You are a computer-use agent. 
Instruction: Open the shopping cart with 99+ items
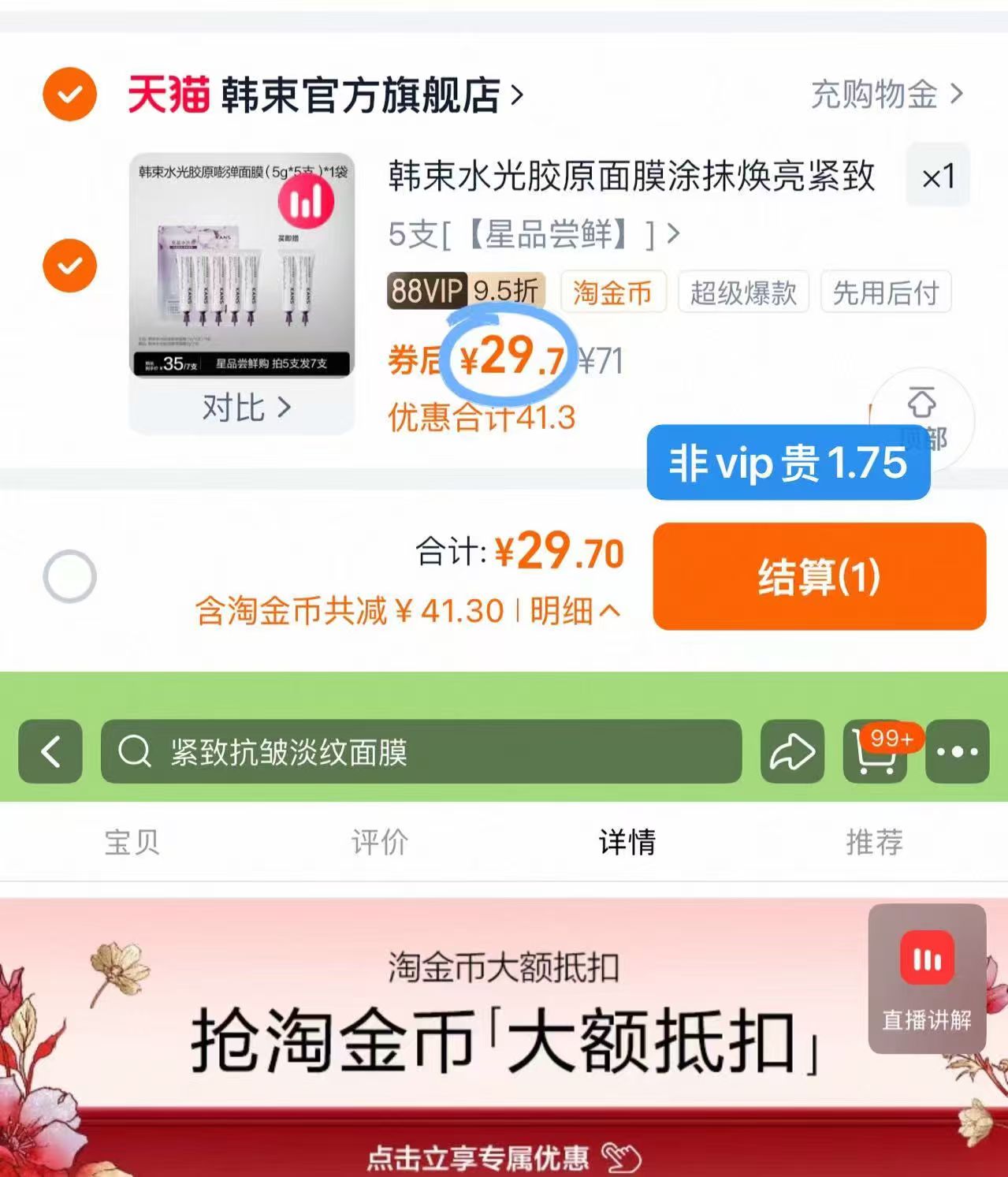pos(875,753)
